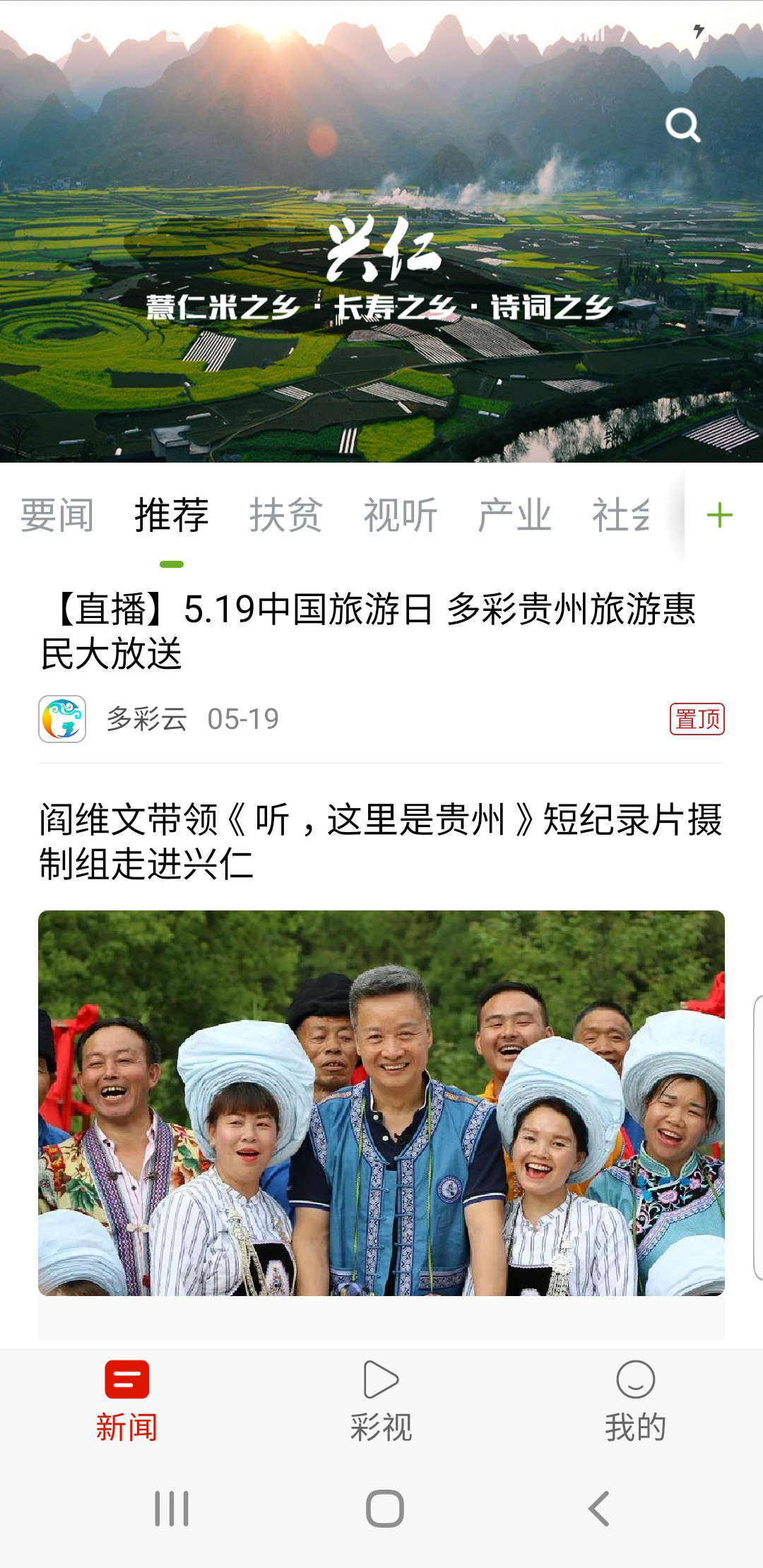
Task: Switch to the 新闻 bottom tab
Action: (127, 1401)
